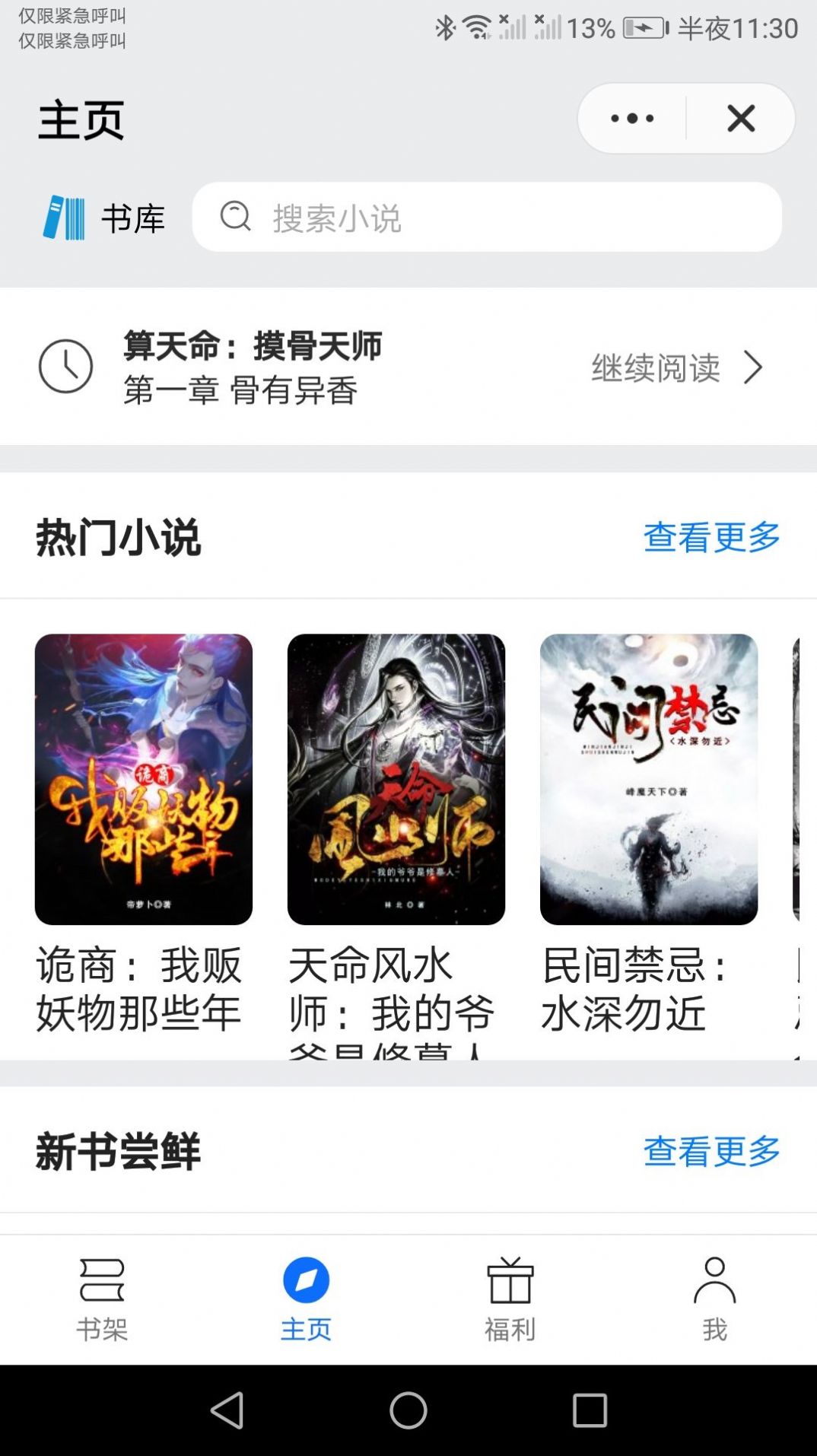Tap 继续阅读 to resume reading

coord(656,367)
